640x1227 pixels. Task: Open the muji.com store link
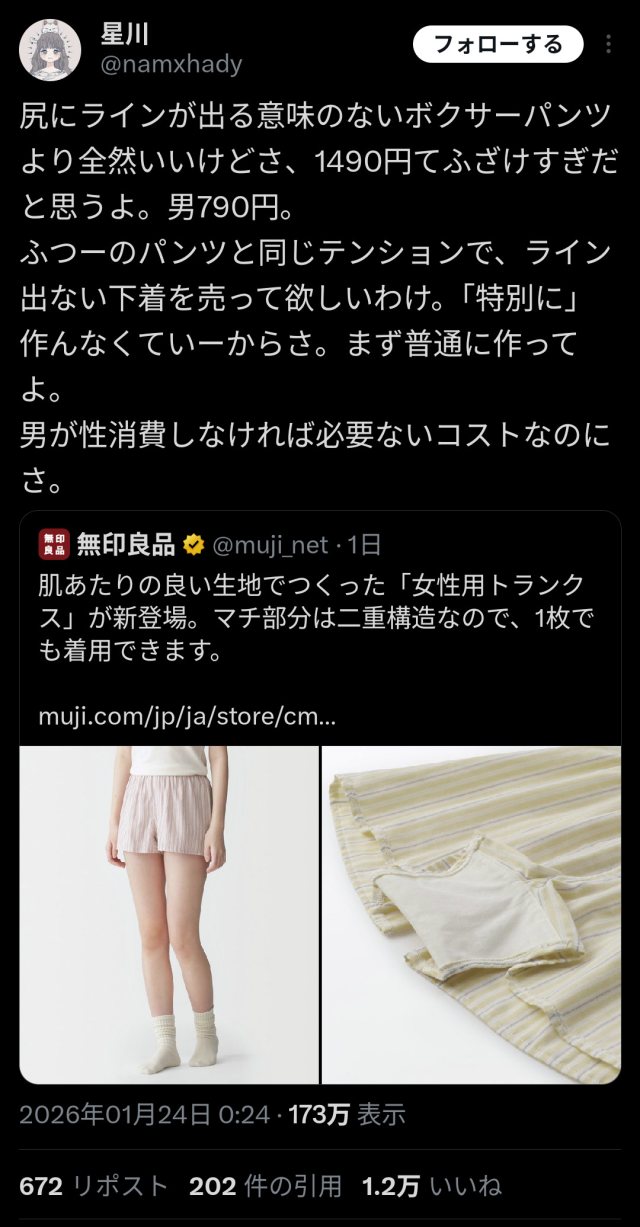click(x=187, y=717)
